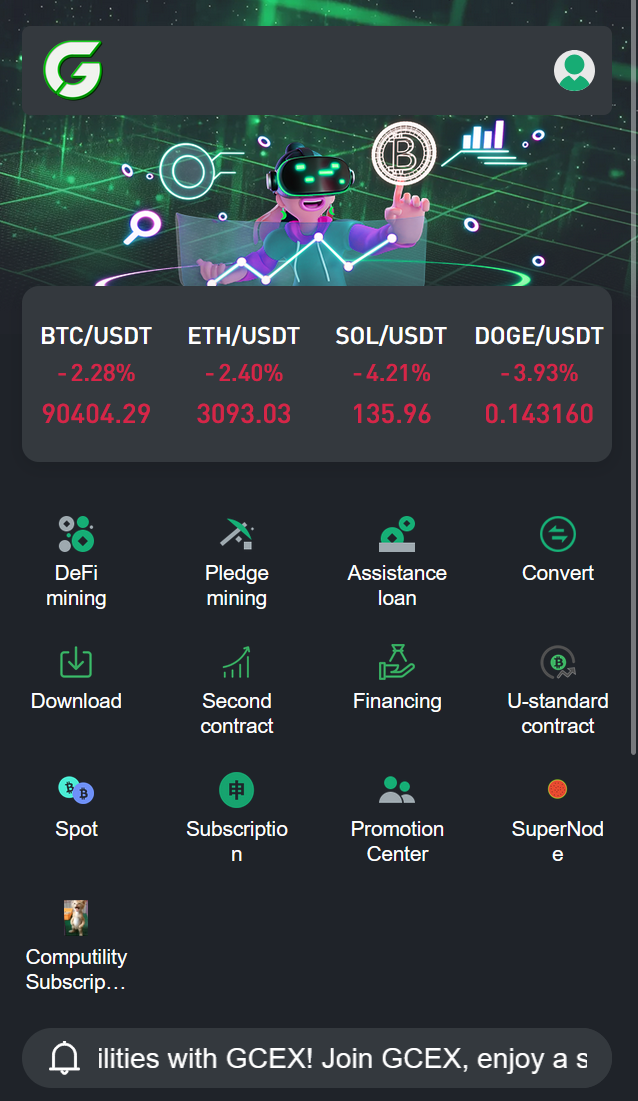Open Assistance loan
Screen dimensions: 638x1101
tap(397, 561)
